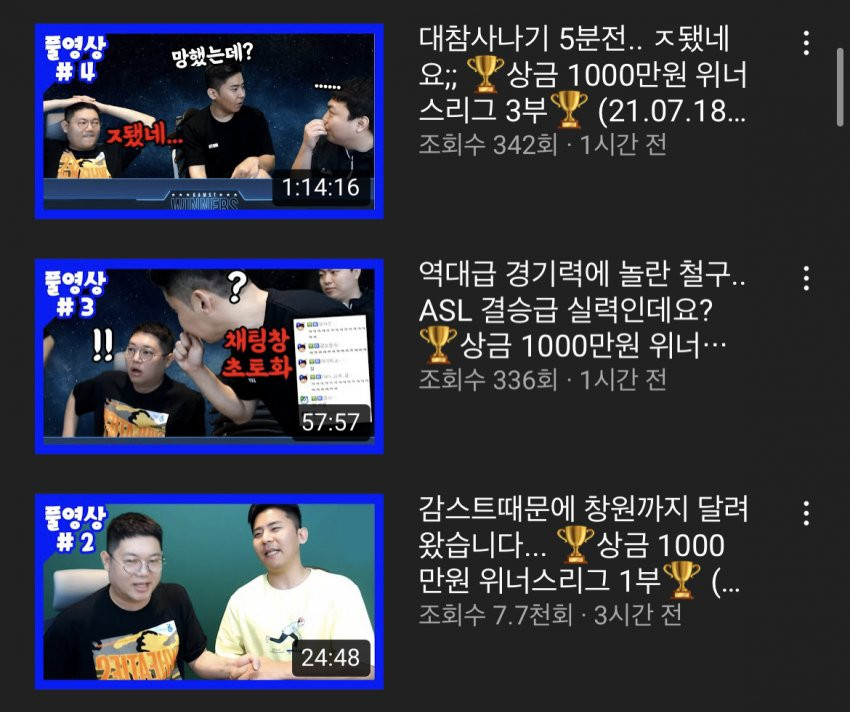850x712 pixels.
Task: Open overflow menu for 대참사나기 5분전 video
Action: [x=806, y=42]
